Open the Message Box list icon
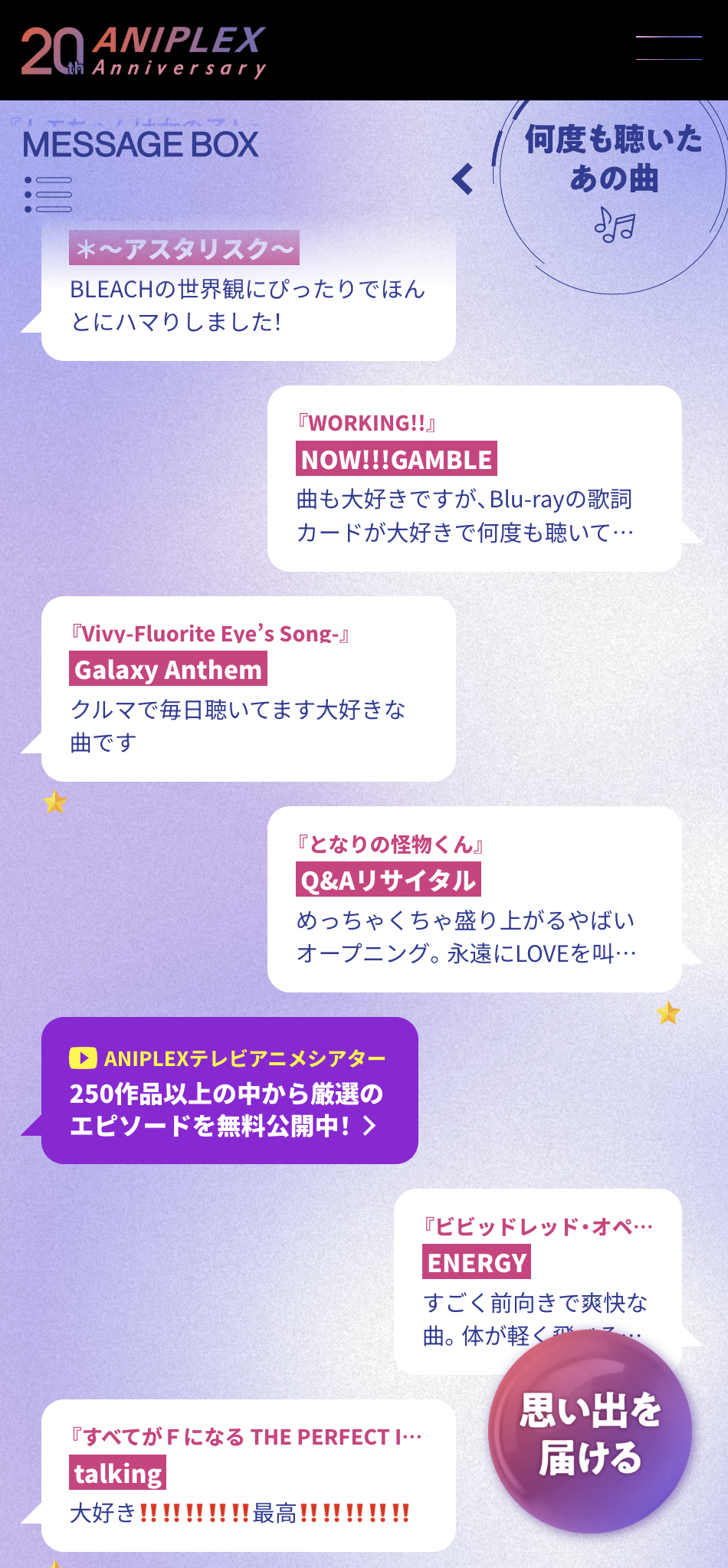The width and height of the screenshot is (728, 1568). 48,194
